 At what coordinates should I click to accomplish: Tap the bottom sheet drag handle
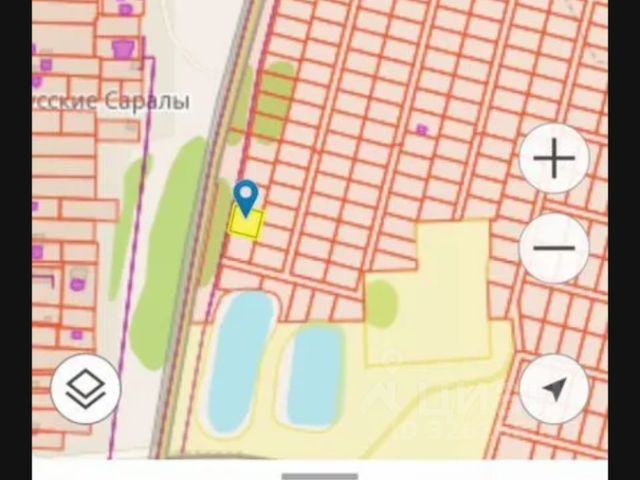(x=320, y=476)
